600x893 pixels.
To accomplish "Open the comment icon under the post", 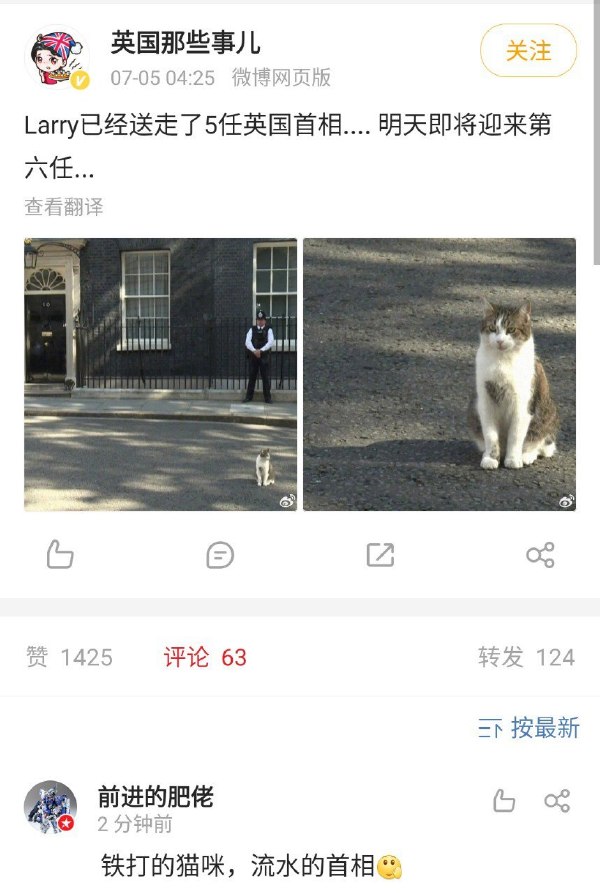I will click(220, 555).
